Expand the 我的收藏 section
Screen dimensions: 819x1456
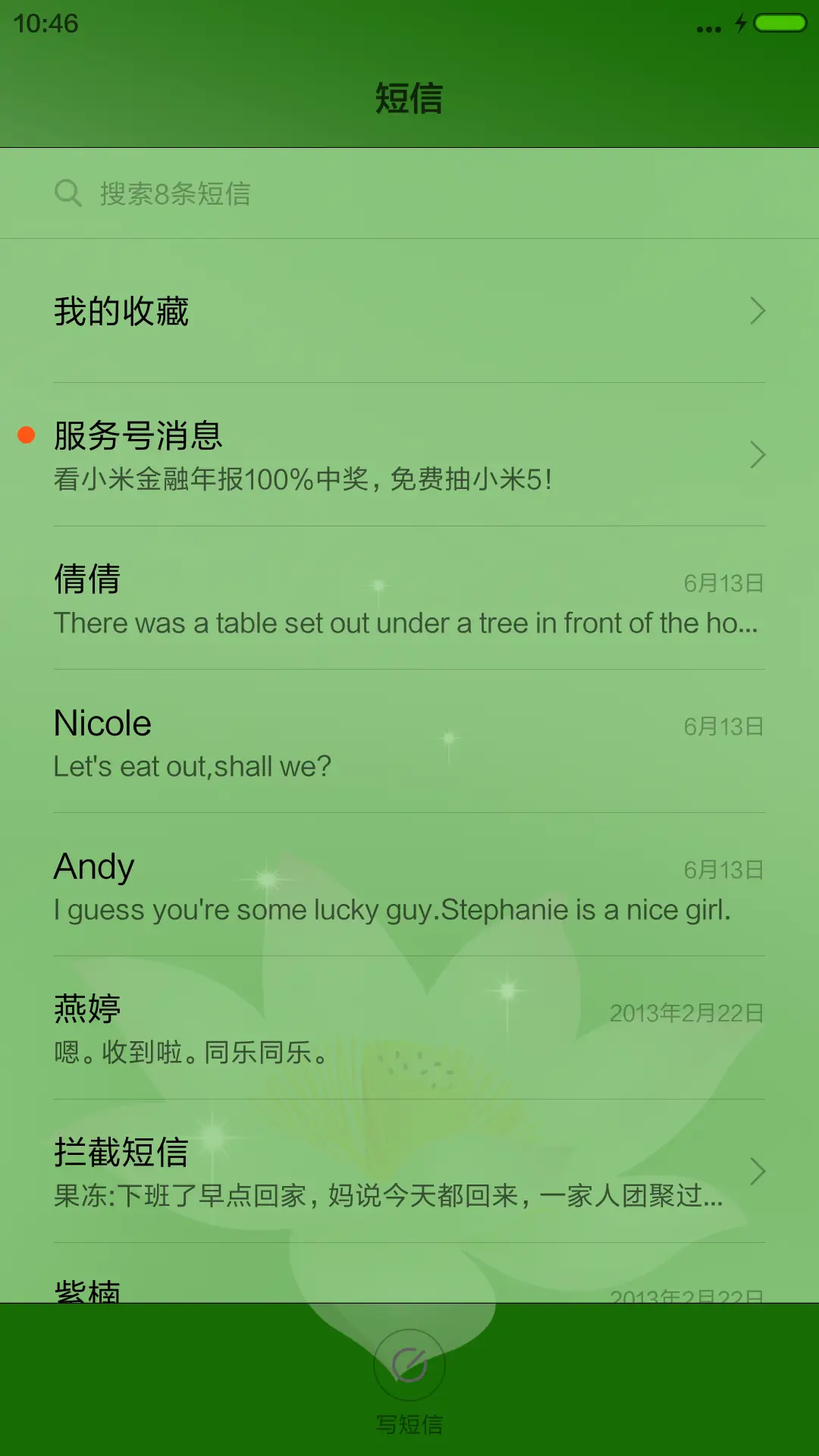click(x=409, y=310)
